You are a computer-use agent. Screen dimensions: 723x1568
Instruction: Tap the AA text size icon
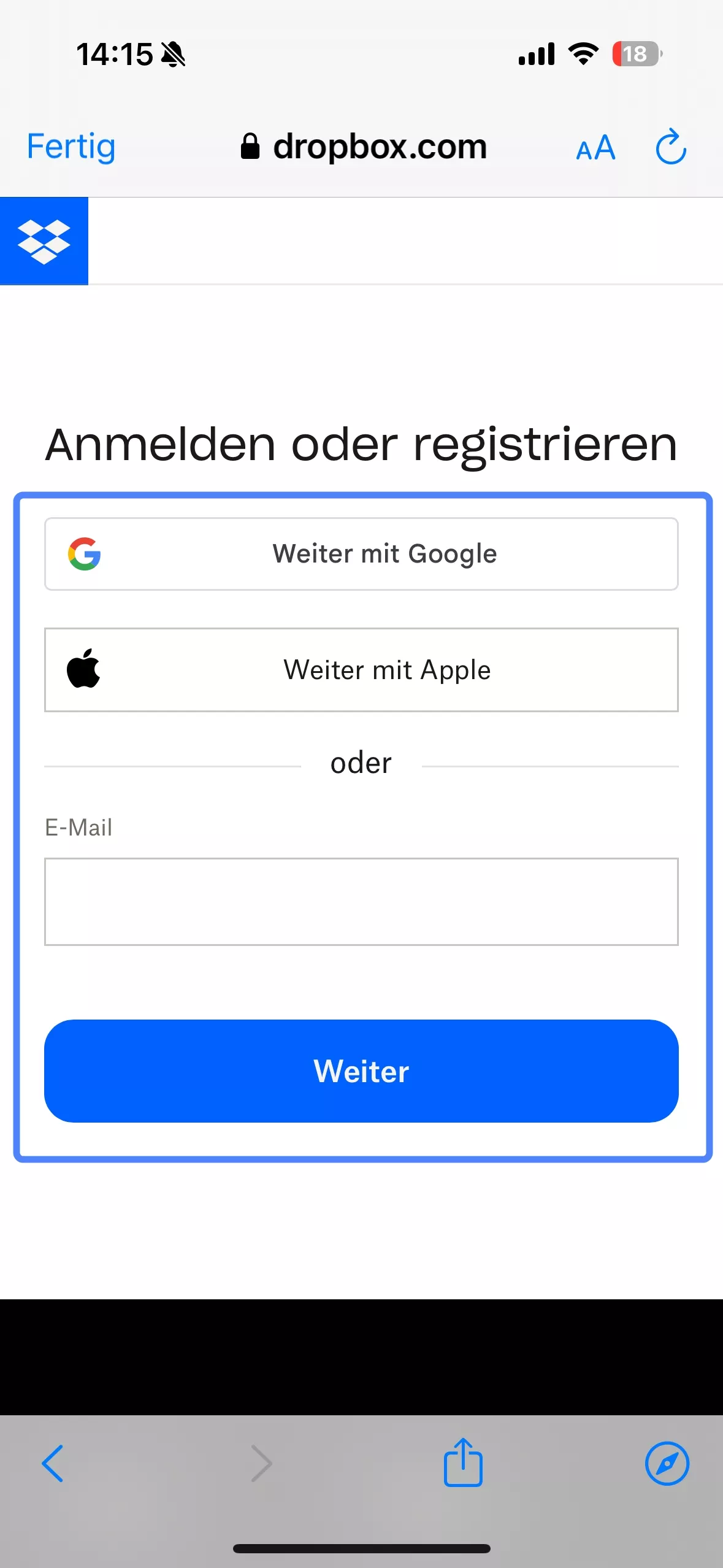[x=594, y=147]
